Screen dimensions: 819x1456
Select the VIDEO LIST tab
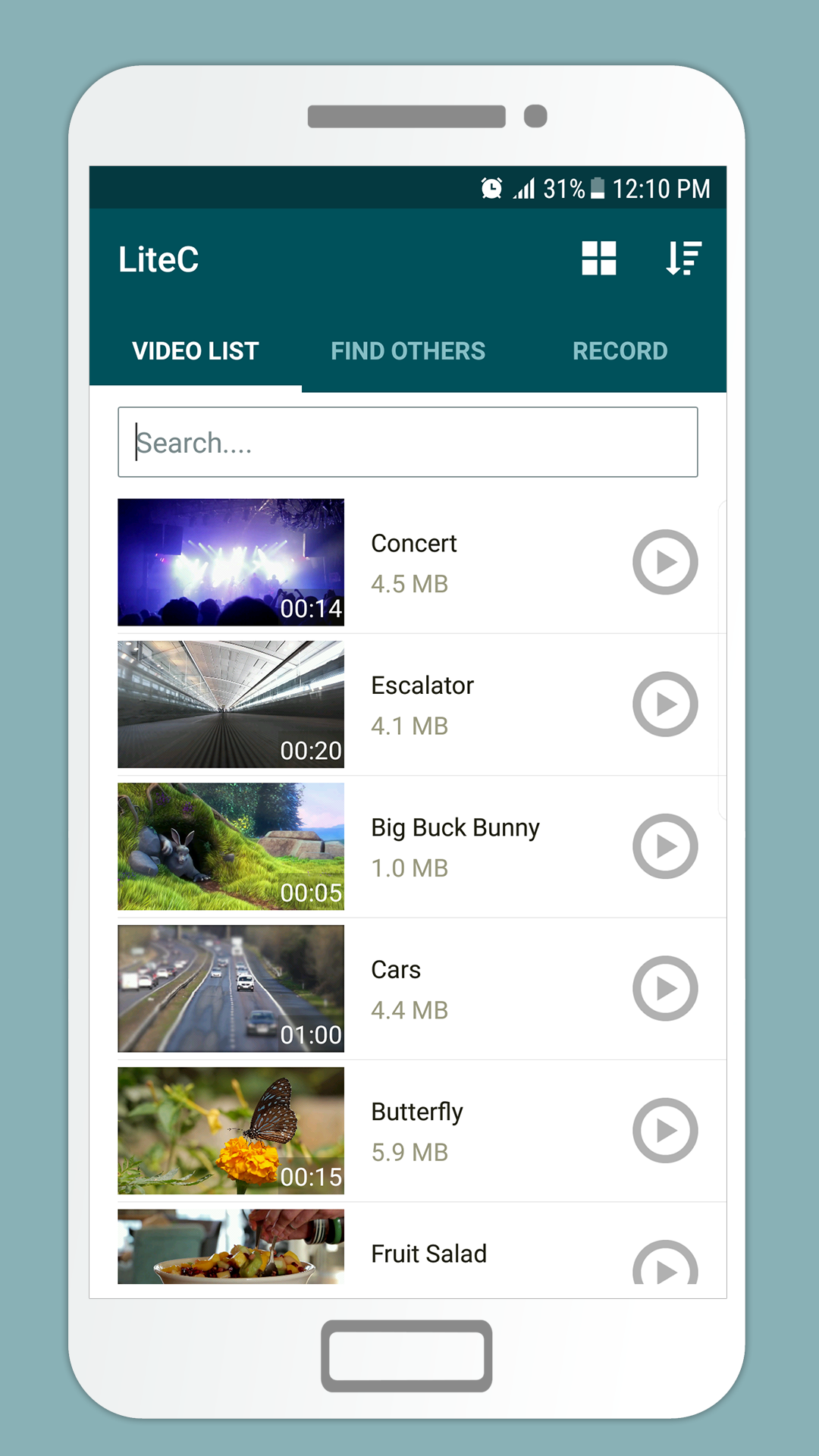click(x=195, y=350)
